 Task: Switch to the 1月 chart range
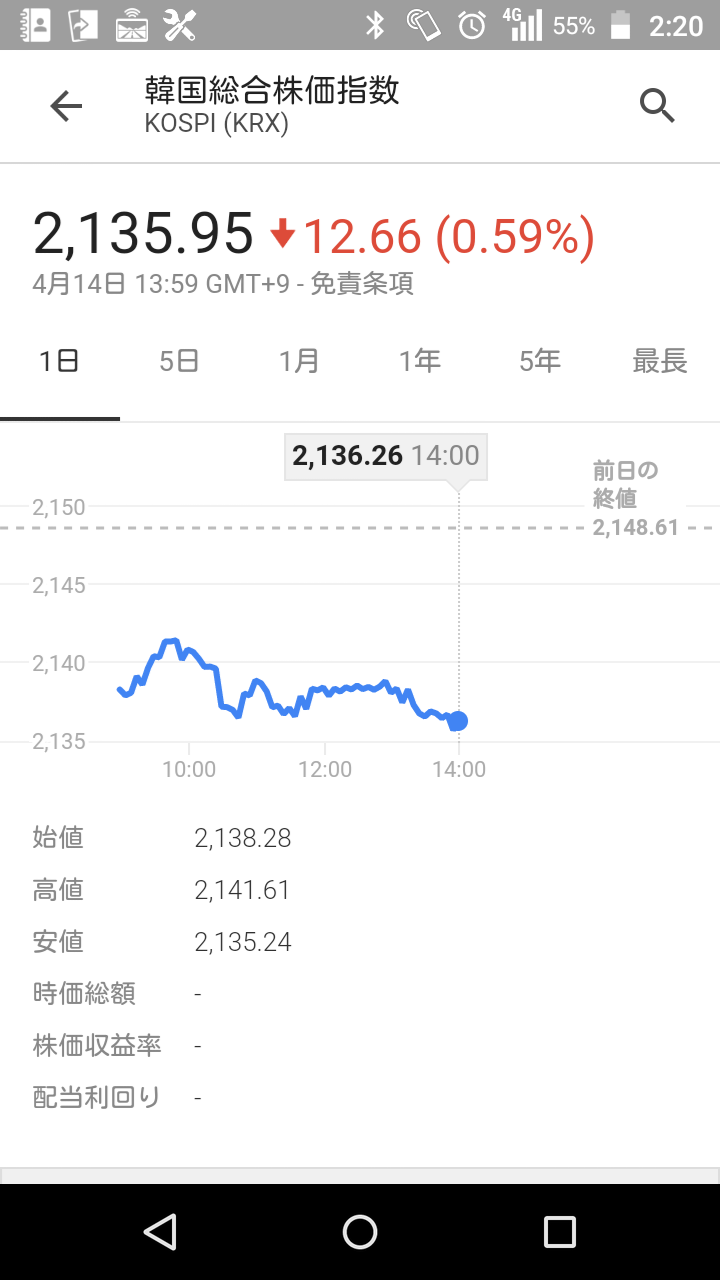tap(300, 362)
